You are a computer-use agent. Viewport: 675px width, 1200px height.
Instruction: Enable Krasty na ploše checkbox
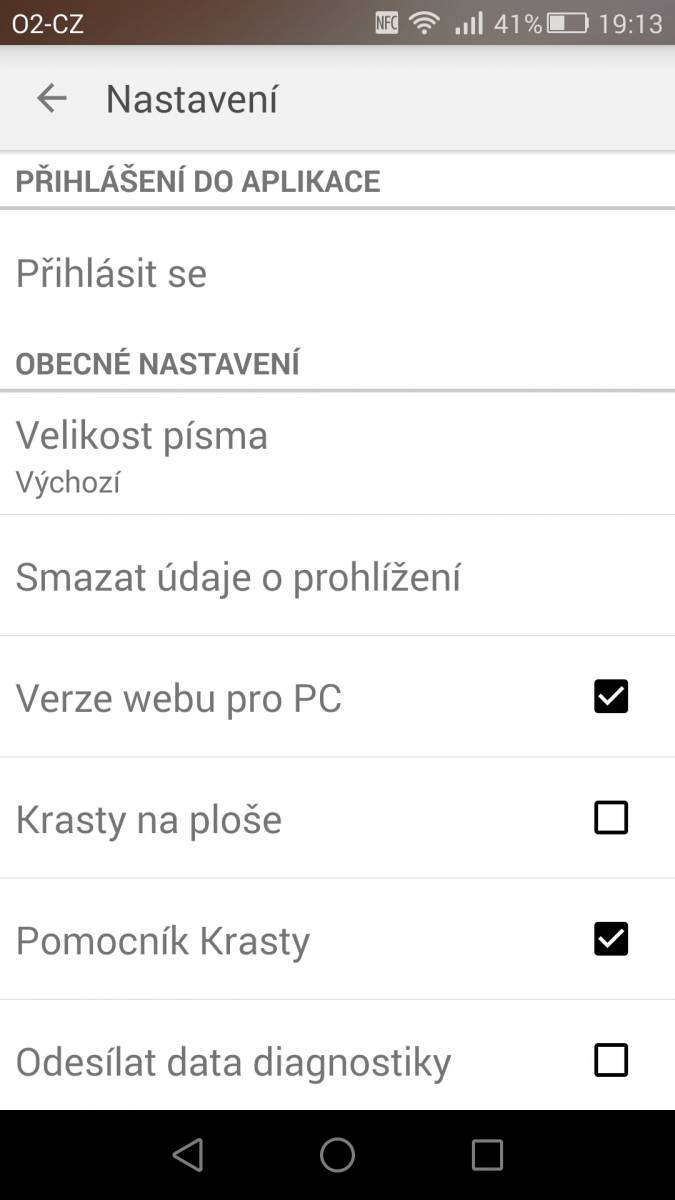(611, 818)
